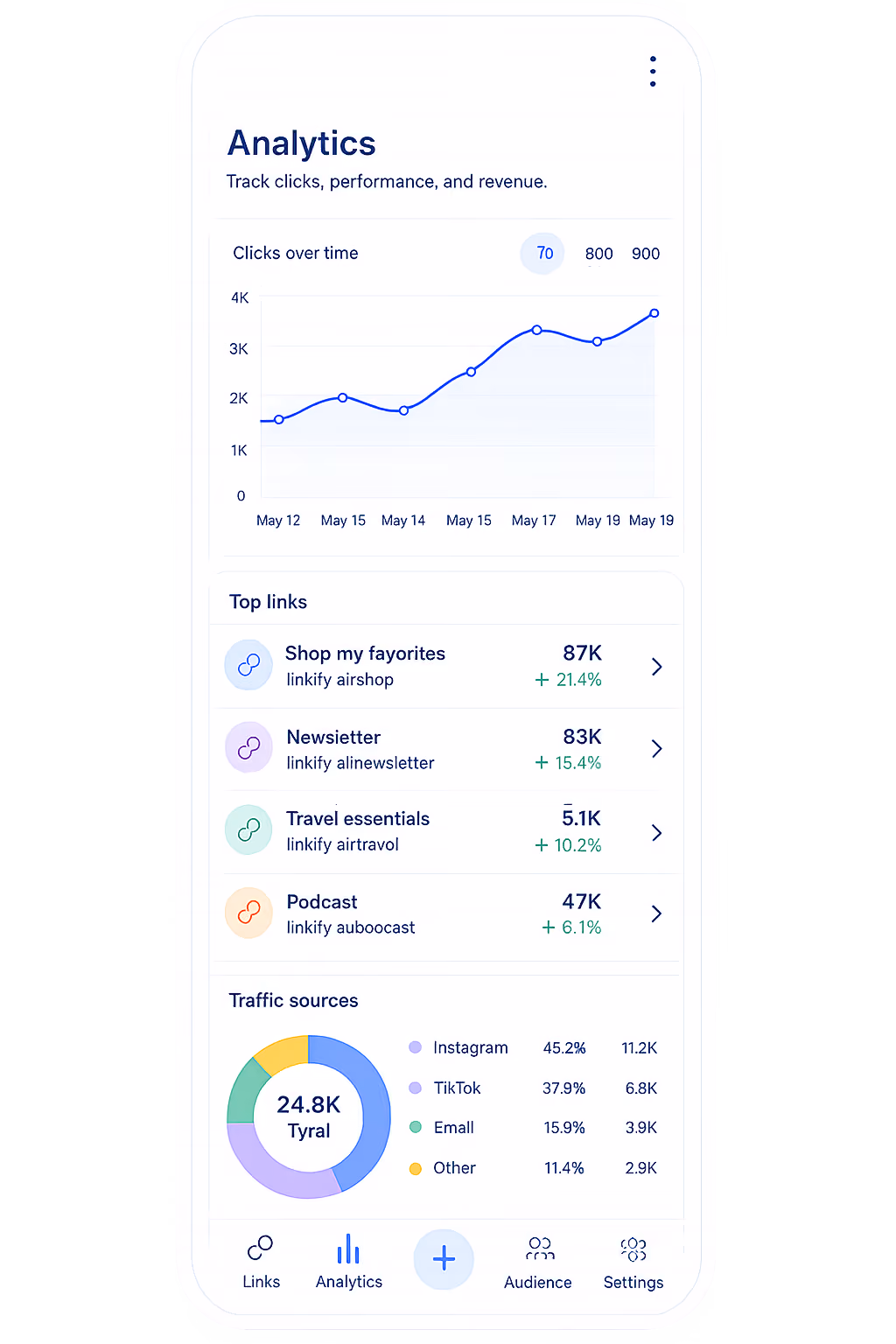Viewport: 896px width, 1344px height.
Task: Open the Shop my favorites link row
Action: (x=445, y=667)
